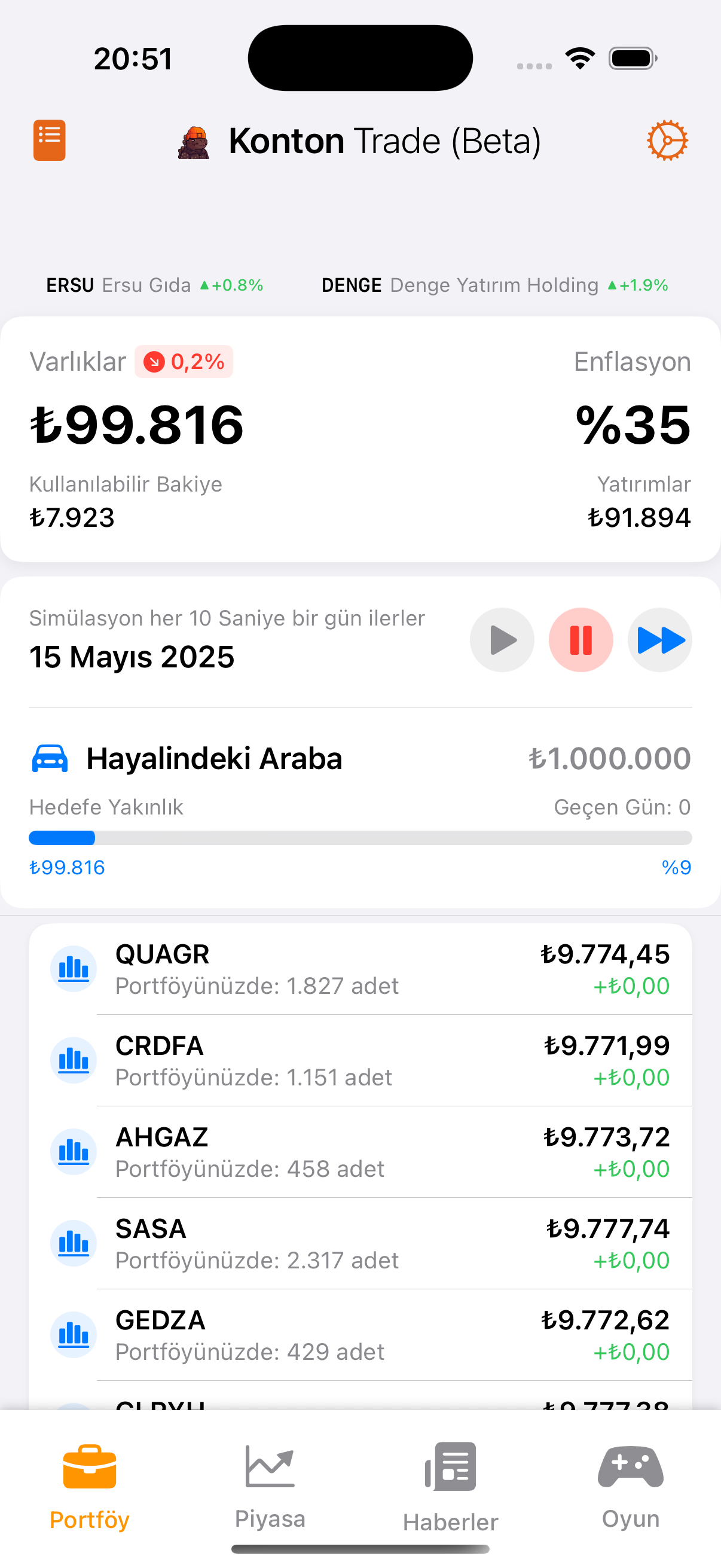The height and width of the screenshot is (1568, 721).
Task: Open the orange list menu icon
Action: pos(49,139)
